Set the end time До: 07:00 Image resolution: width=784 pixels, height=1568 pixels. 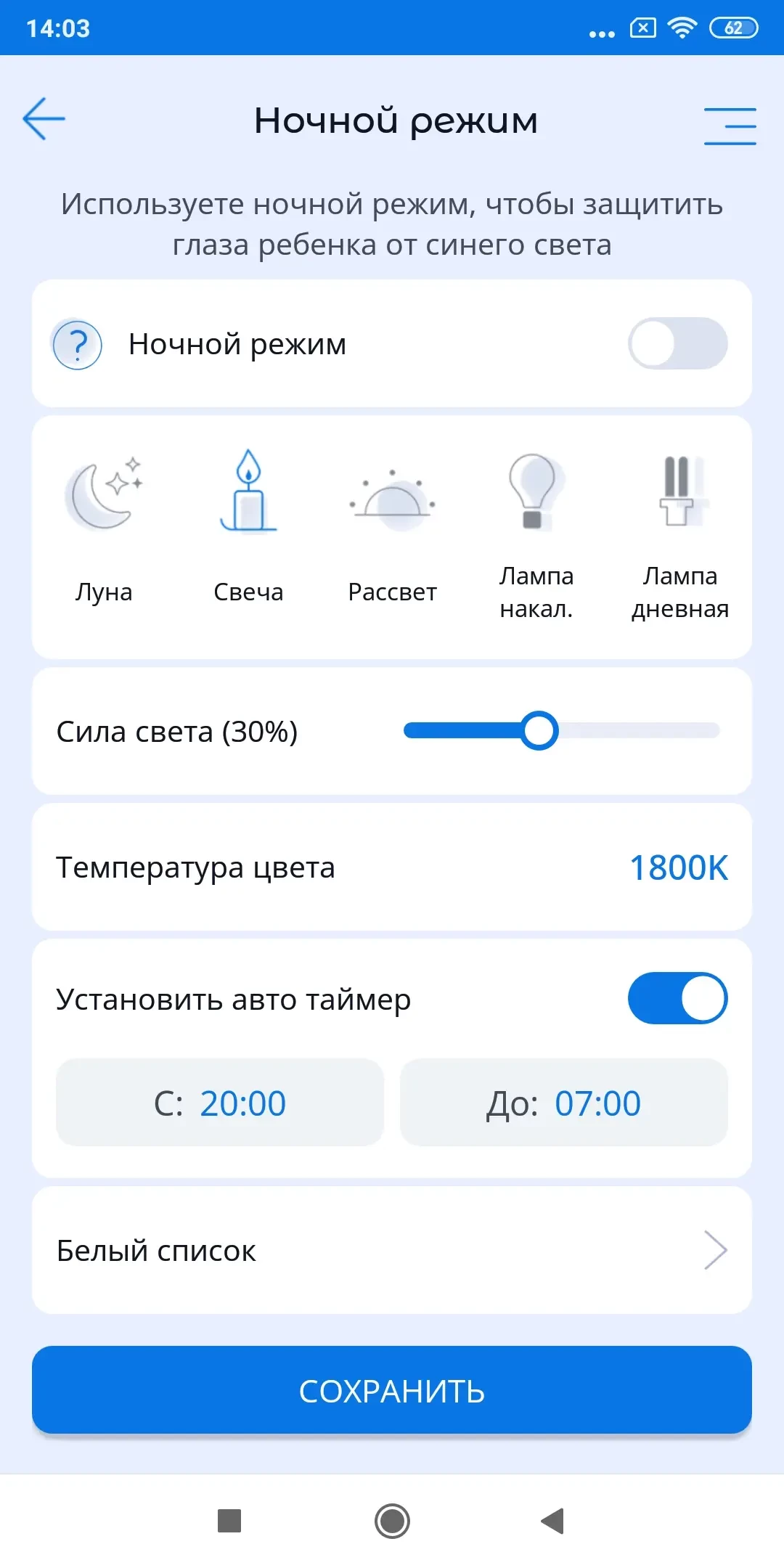563,1103
